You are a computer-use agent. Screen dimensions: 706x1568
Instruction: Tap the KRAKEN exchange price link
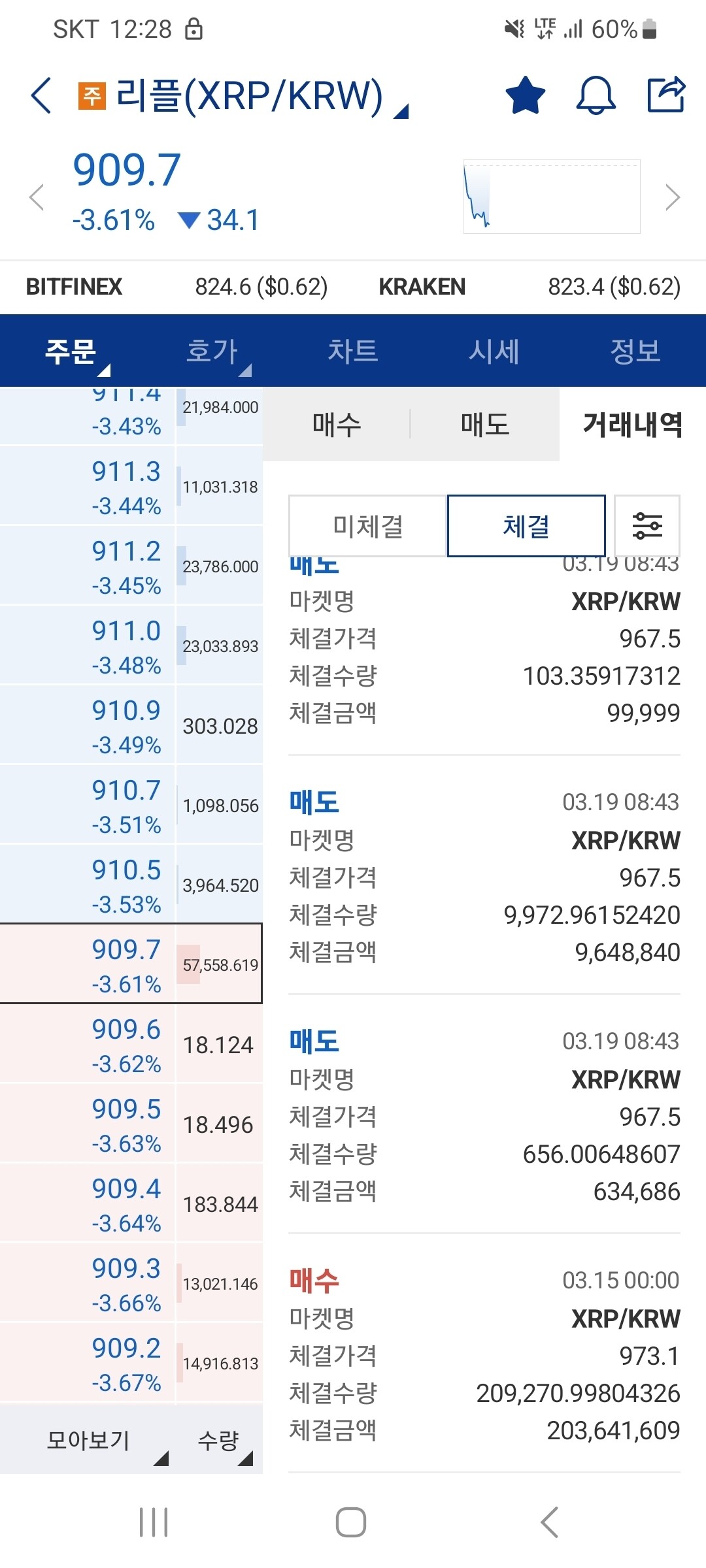pyautogui.click(x=422, y=286)
